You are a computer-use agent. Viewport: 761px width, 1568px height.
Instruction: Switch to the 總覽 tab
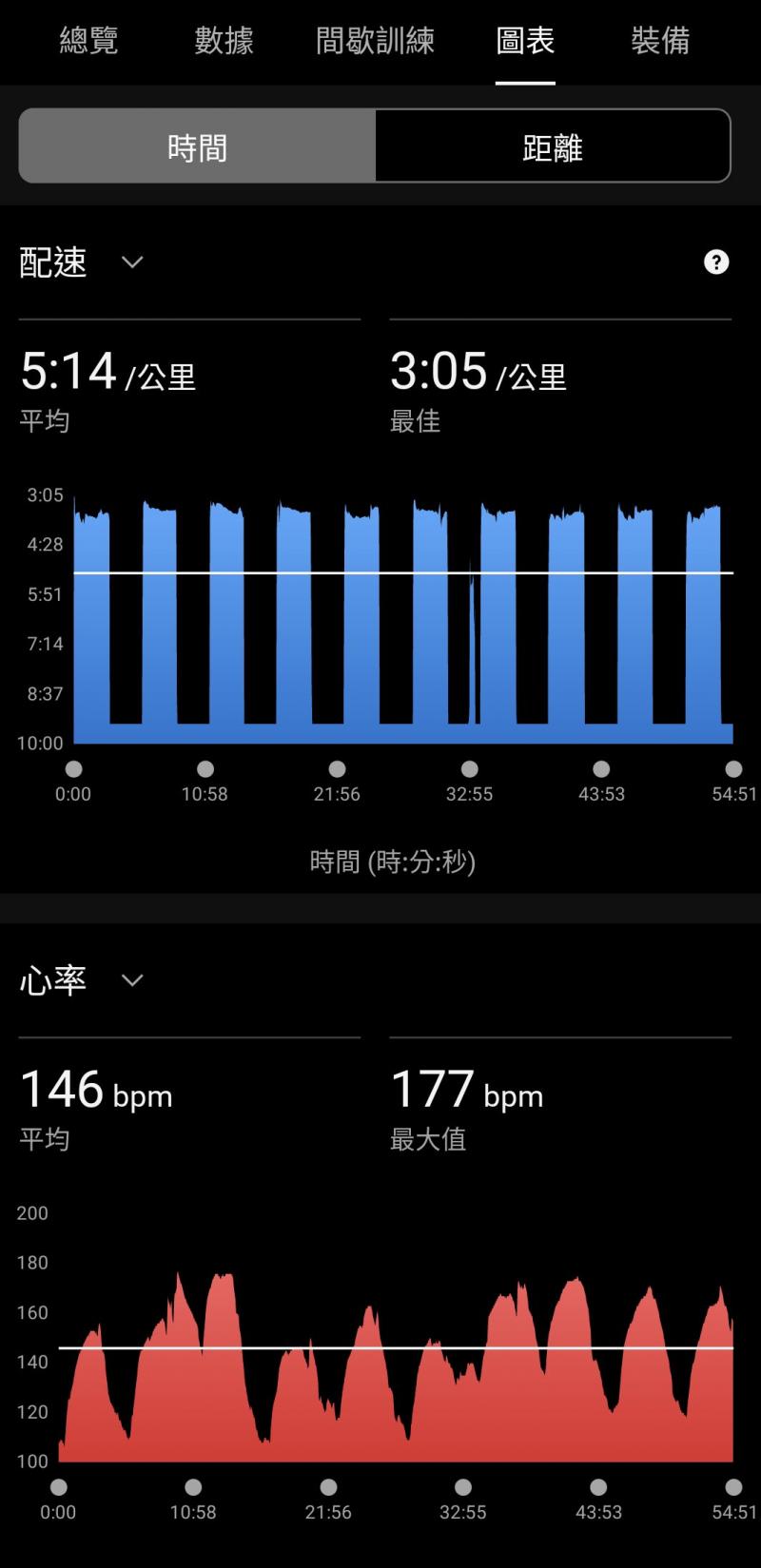[x=88, y=41]
